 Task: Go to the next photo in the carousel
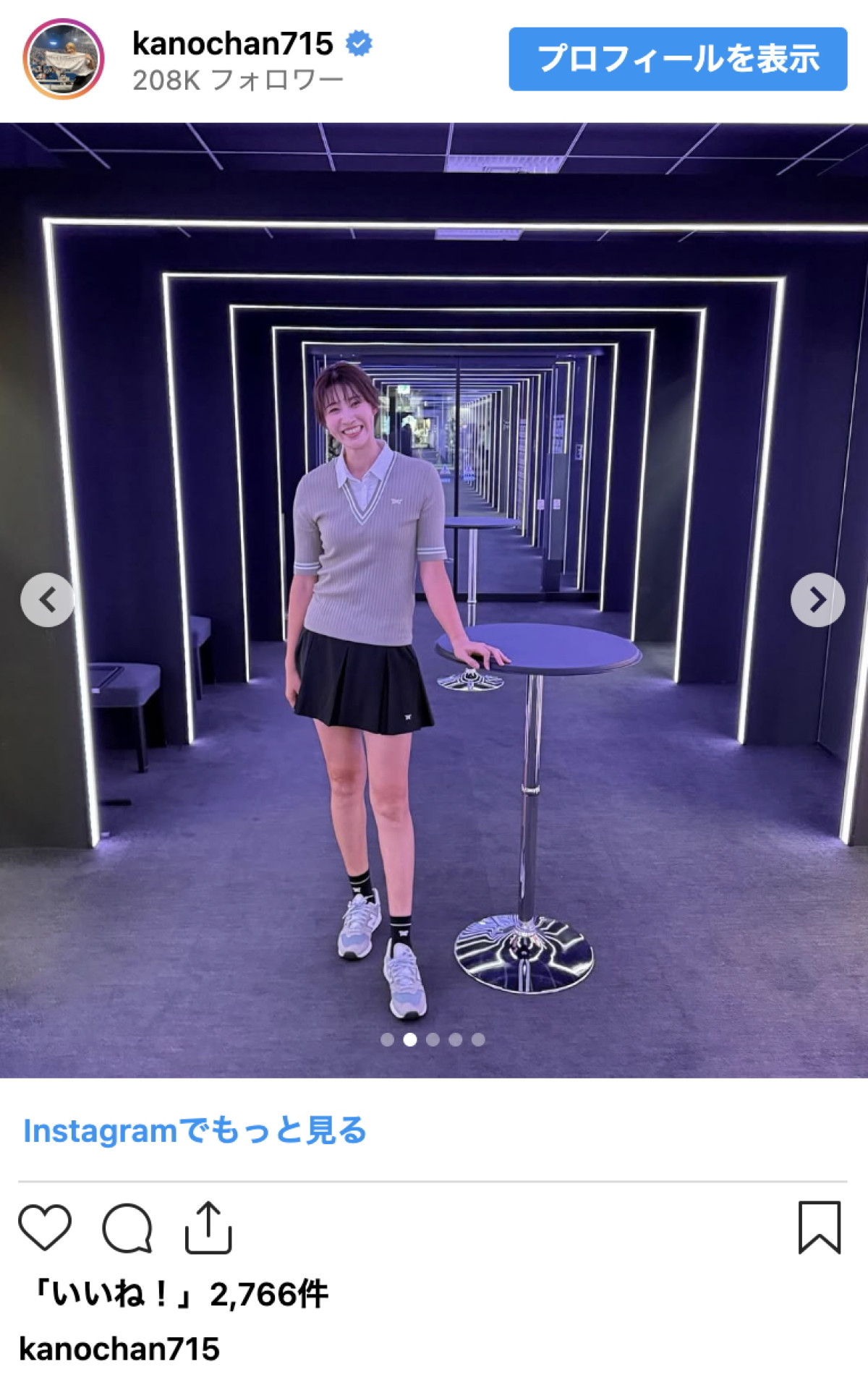point(817,600)
